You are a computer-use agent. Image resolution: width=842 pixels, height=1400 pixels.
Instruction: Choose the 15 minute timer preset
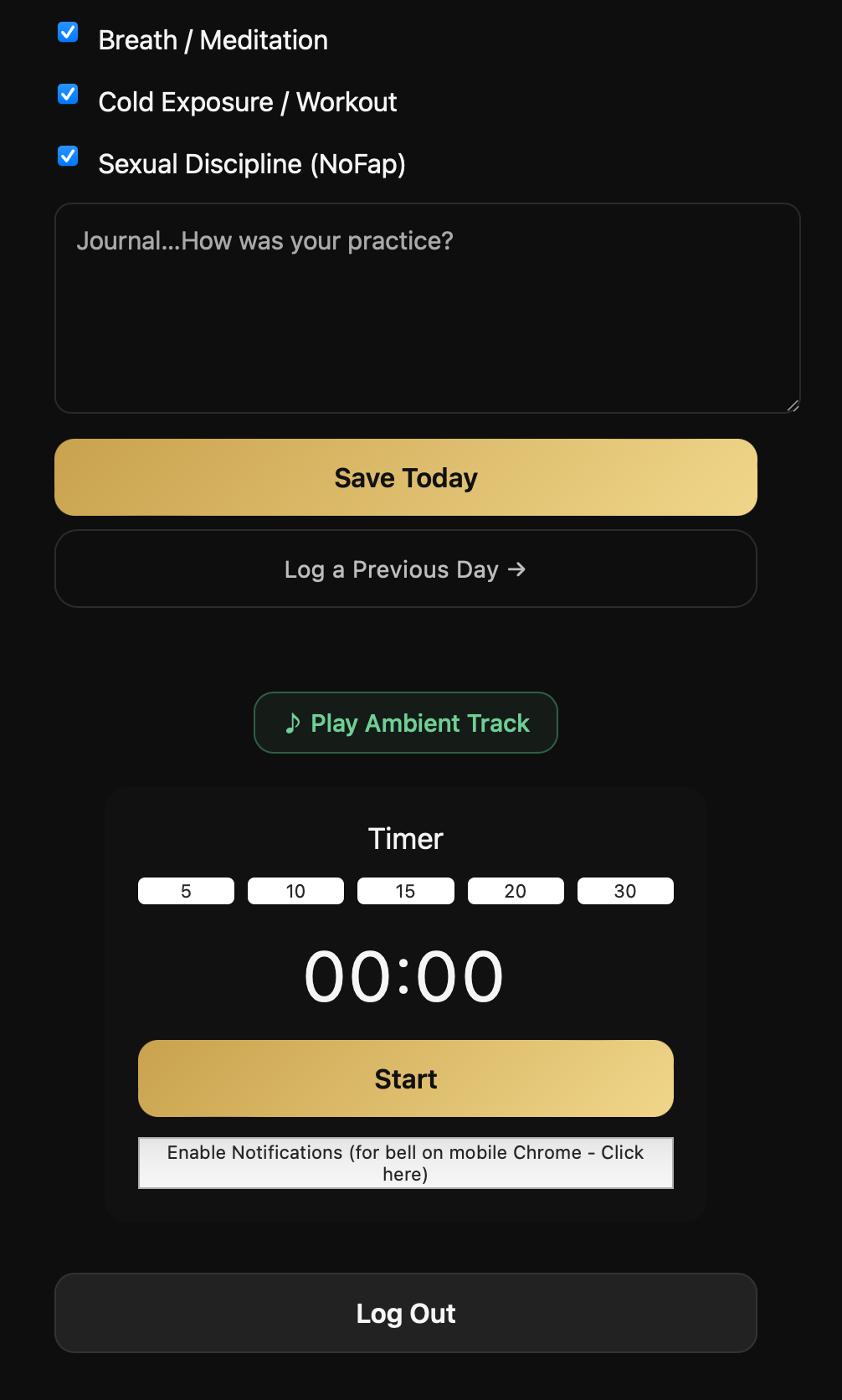[406, 891]
